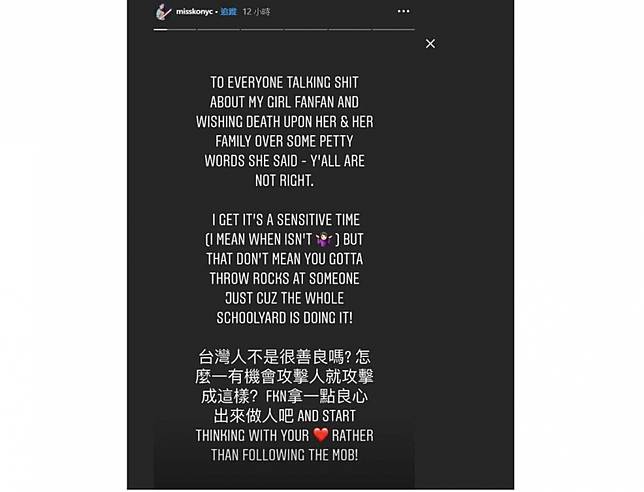This screenshot has width=644, height=492.
Task: Open the three-dot story options menu
Action: click(x=403, y=11)
